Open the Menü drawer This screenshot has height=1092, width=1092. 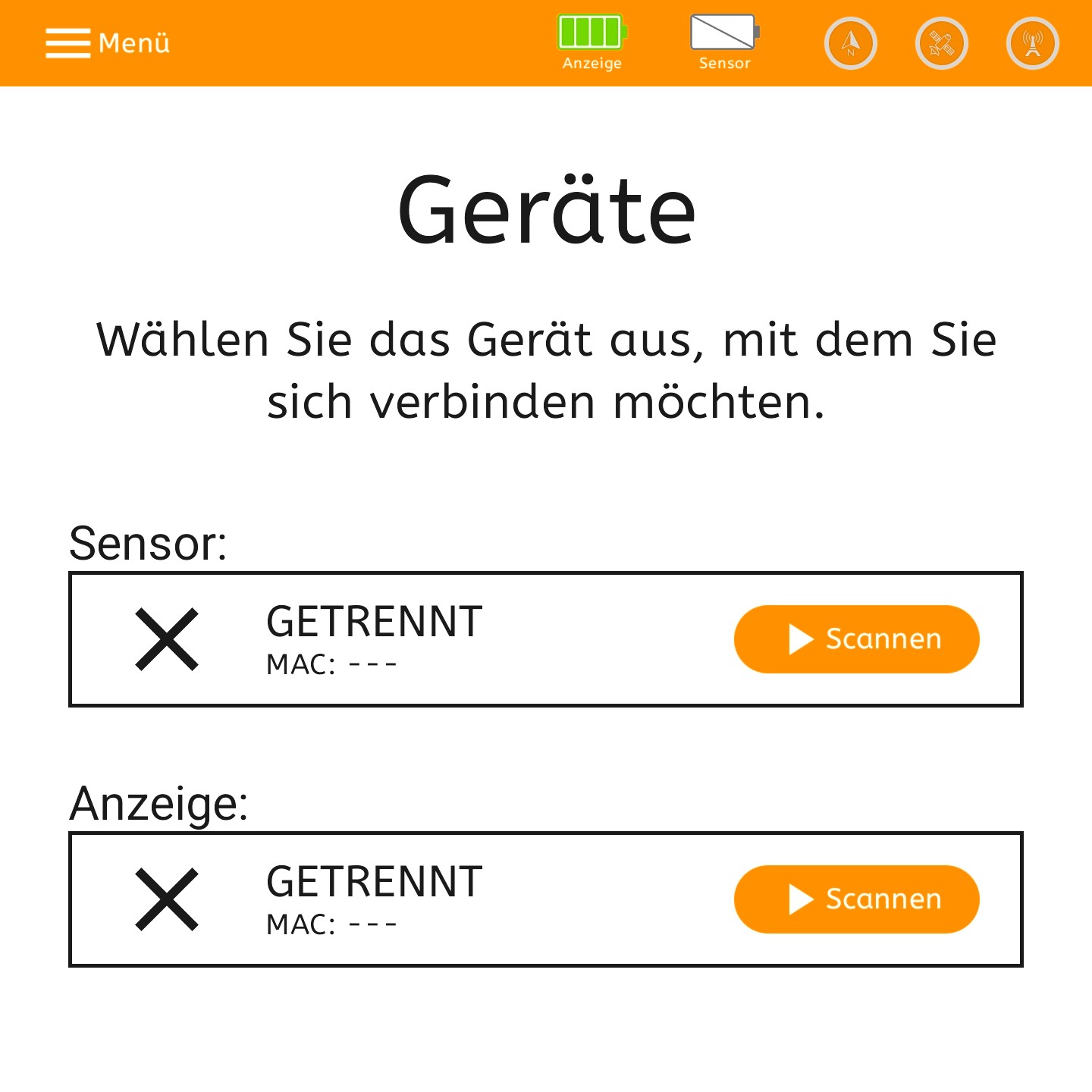pos(107,43)
